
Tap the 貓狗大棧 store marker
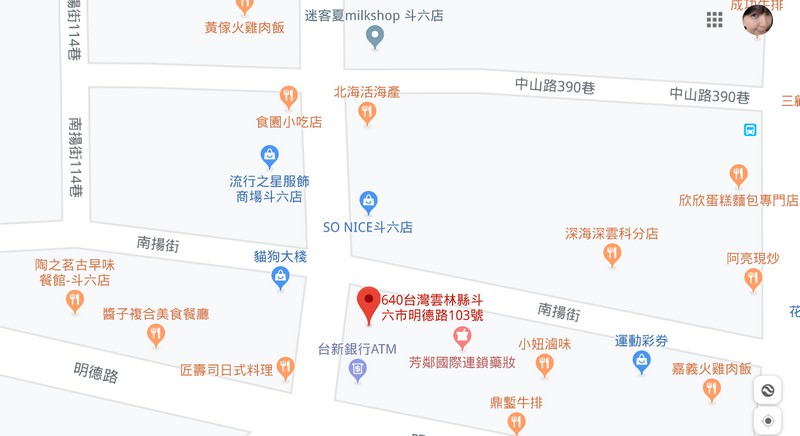coord(280,279)
